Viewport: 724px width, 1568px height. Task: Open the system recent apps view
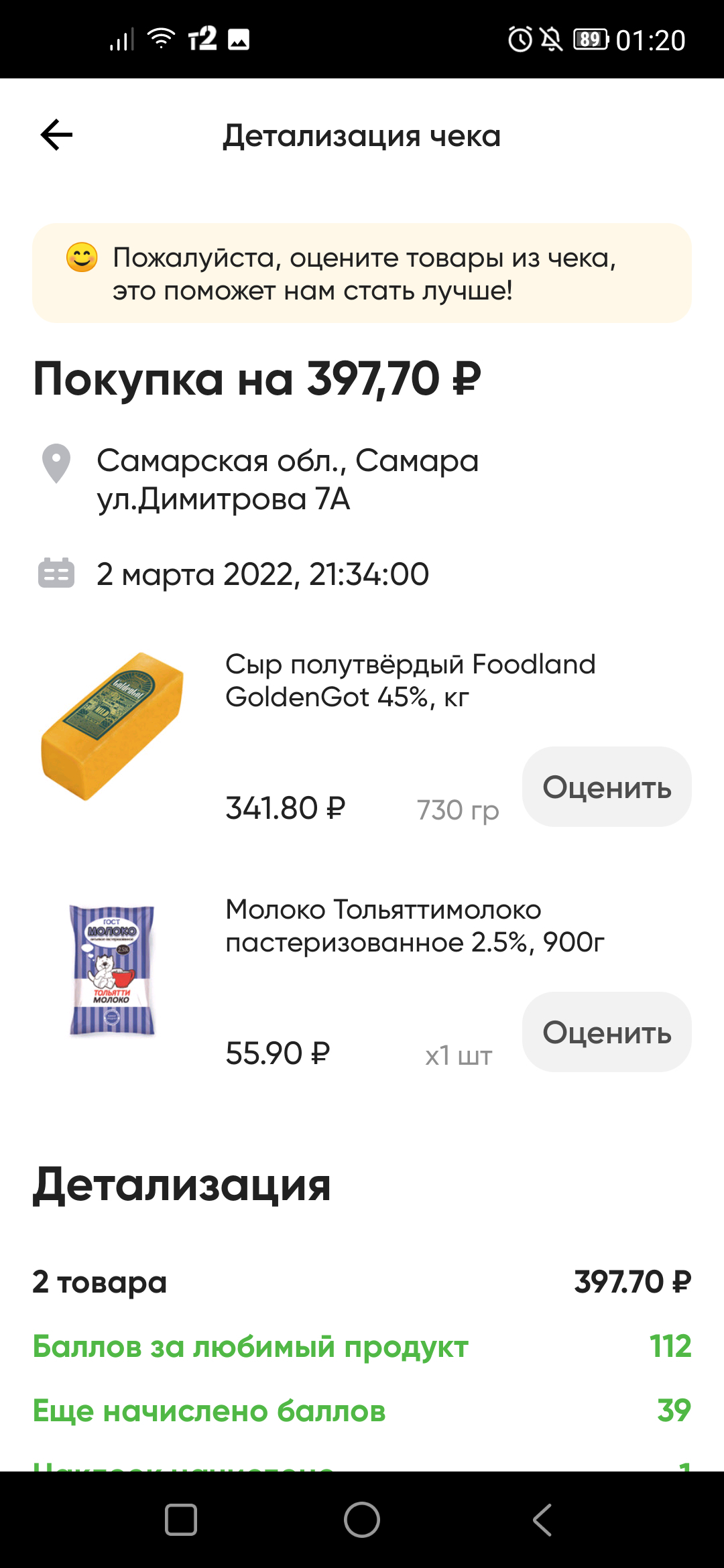click(x=181, y=1520)
